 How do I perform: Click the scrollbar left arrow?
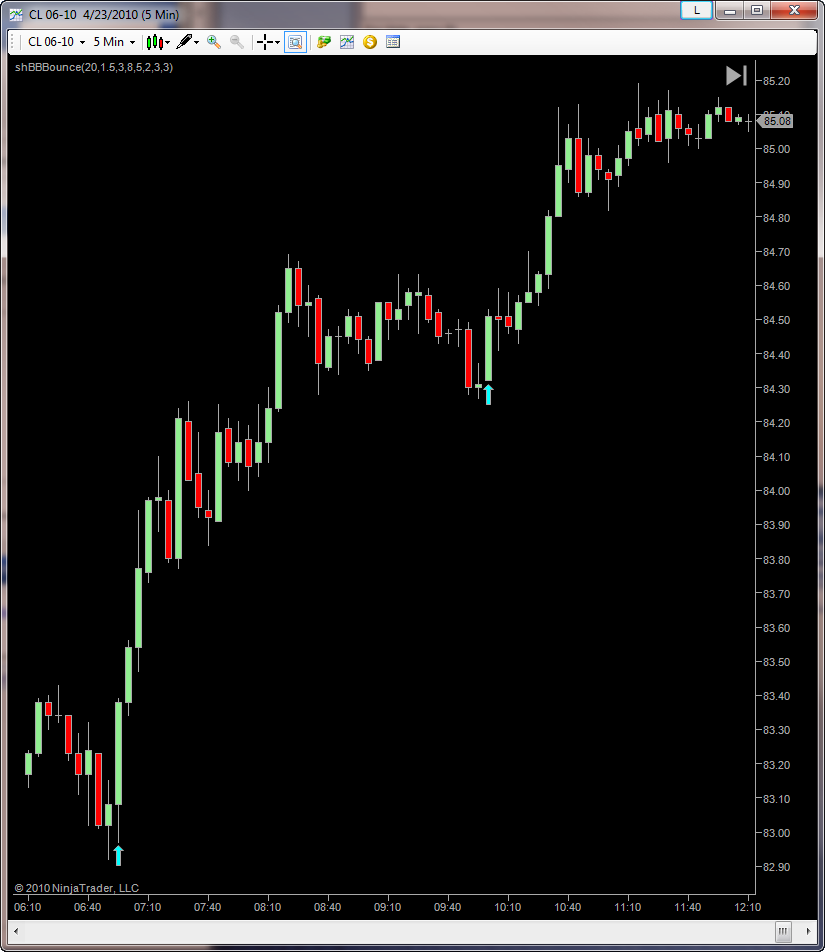click(x=16, y=931)
